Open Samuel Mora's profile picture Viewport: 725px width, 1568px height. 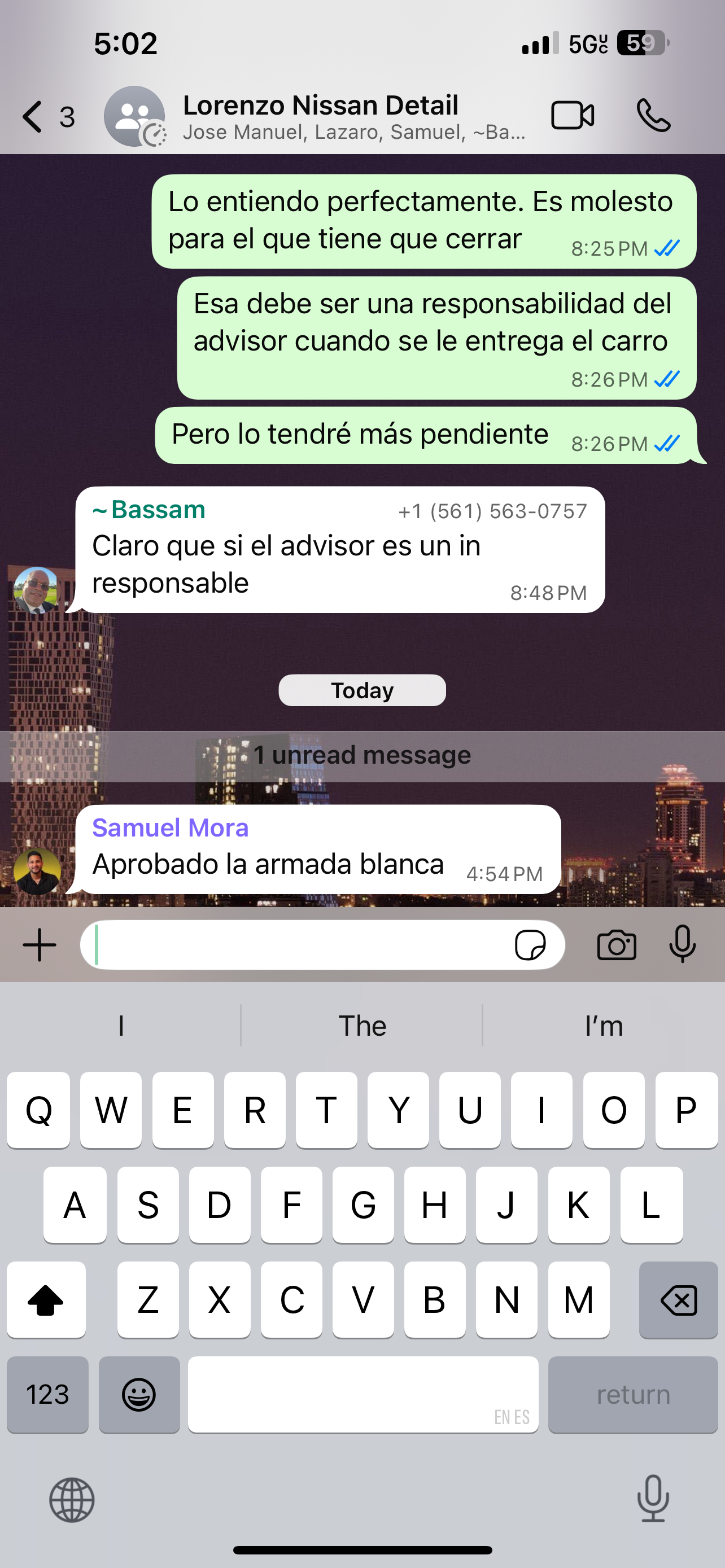coord(37,871)
